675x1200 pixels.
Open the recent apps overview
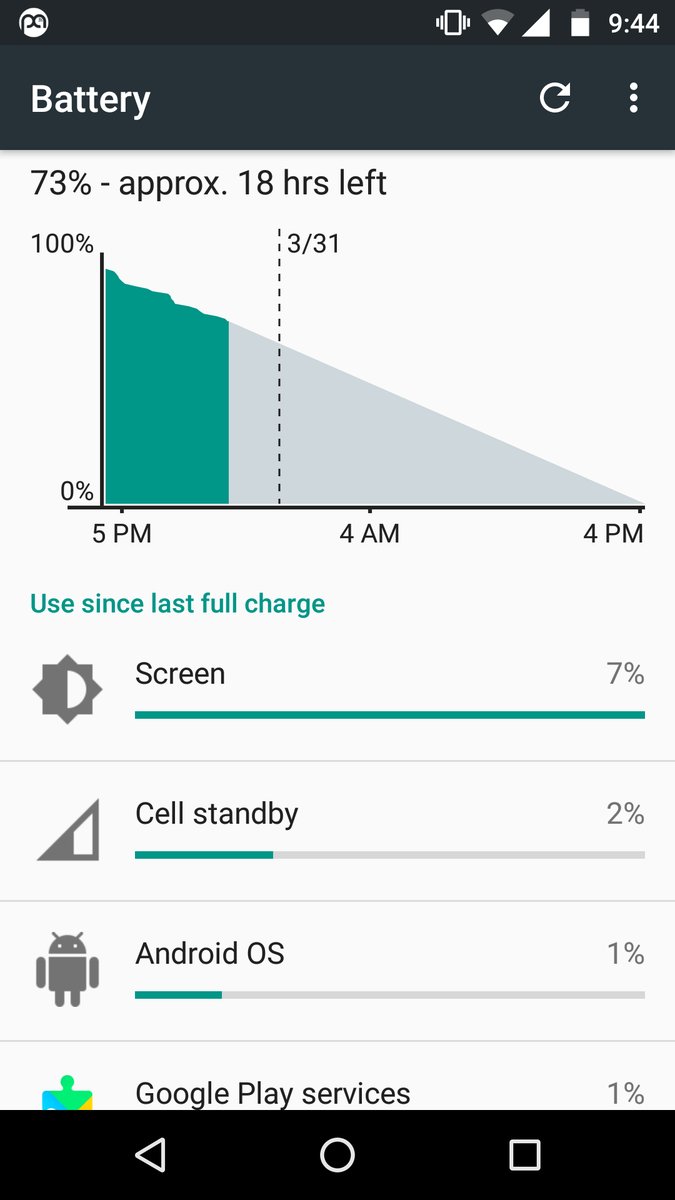[x=524, y=1155]
